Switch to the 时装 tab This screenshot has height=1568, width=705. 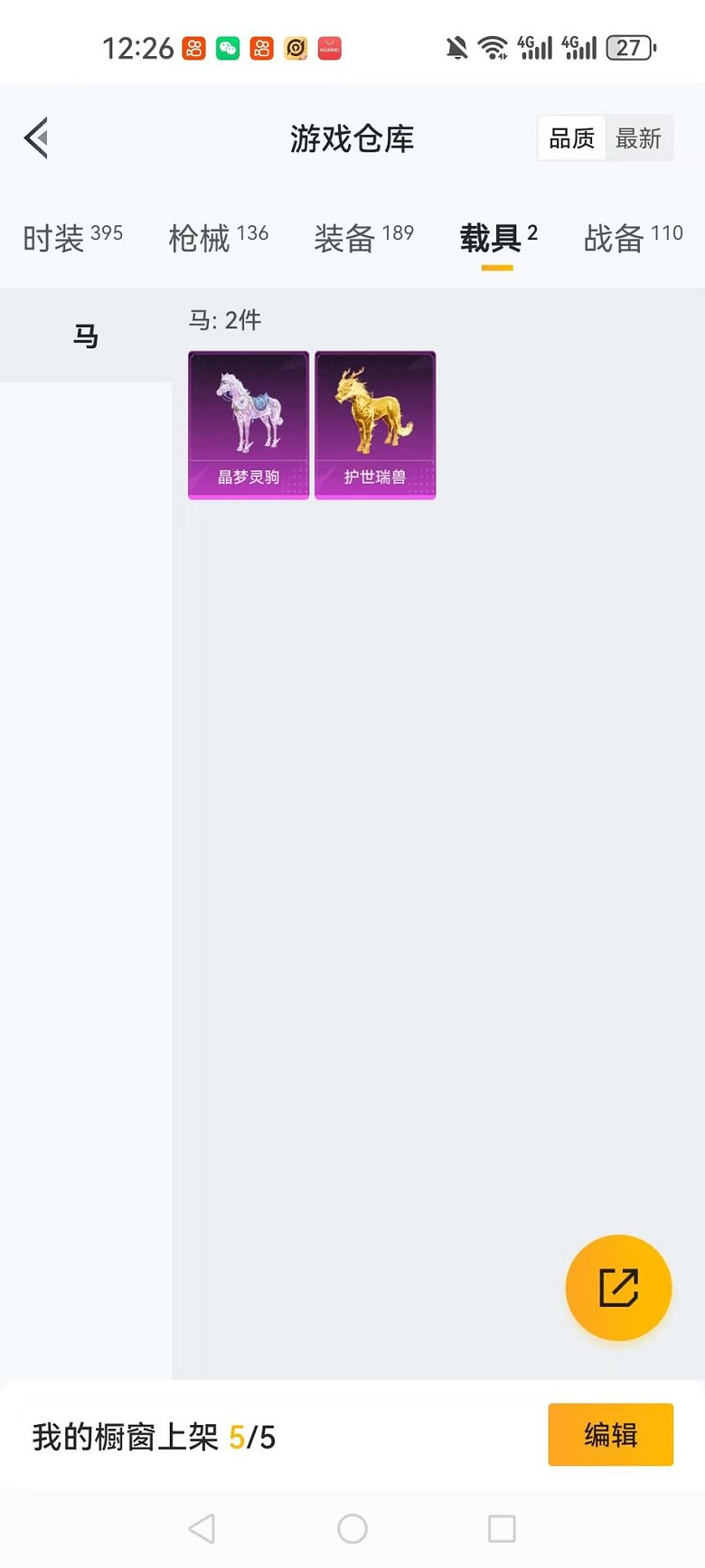[x=72, y=238]
